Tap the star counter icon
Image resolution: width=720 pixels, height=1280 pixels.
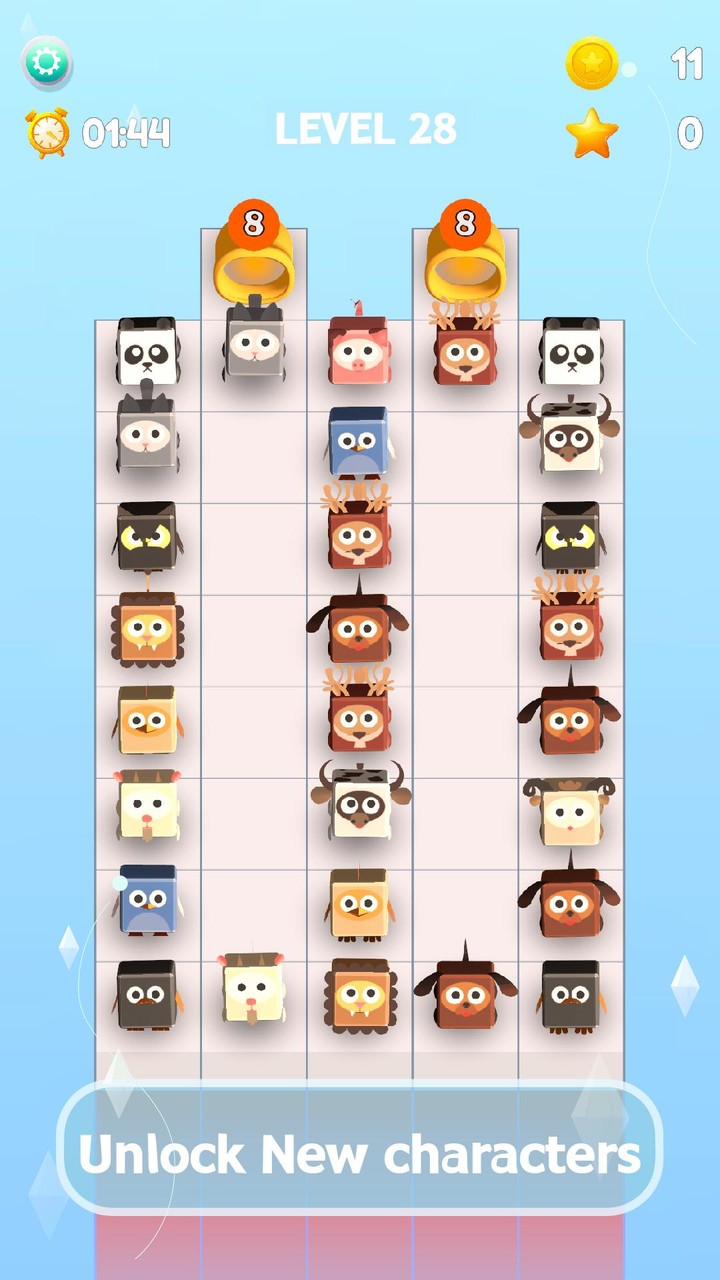pyautogui.click(x=592, y=131)
